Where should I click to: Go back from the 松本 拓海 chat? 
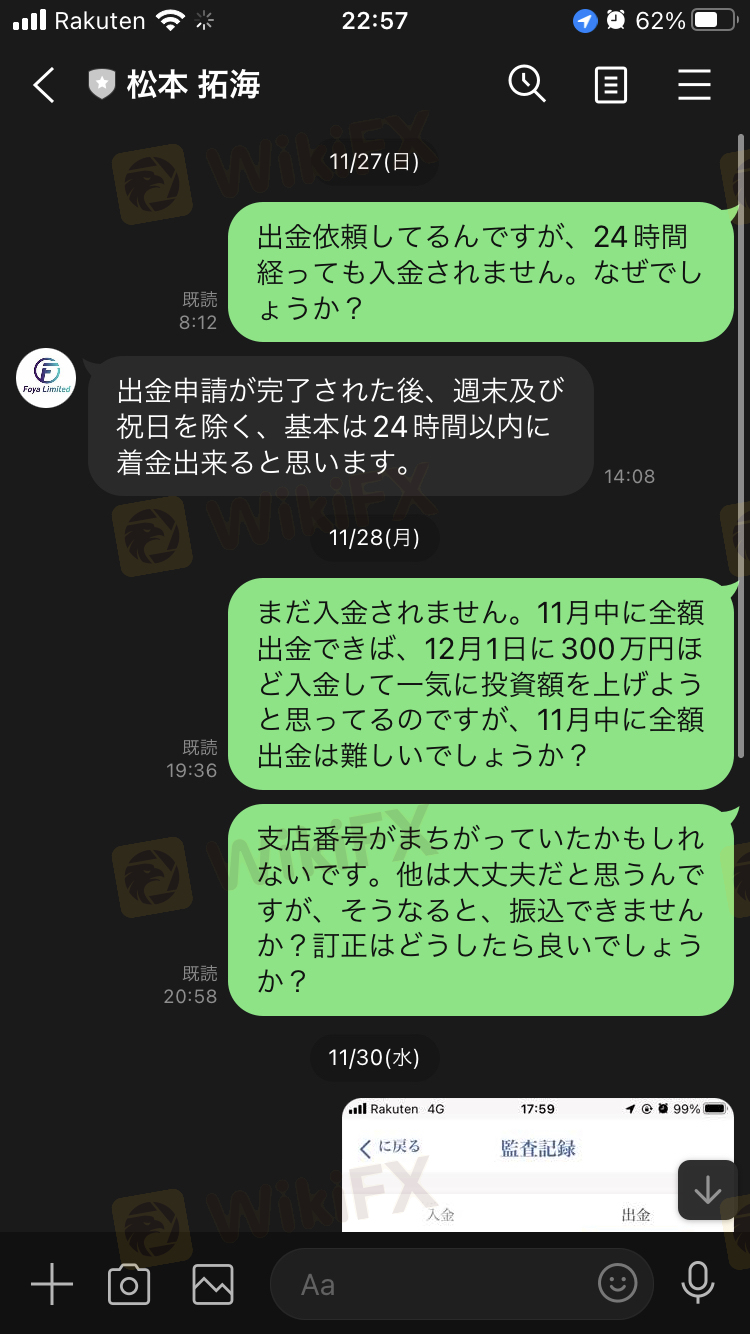[x=43, y=85]
